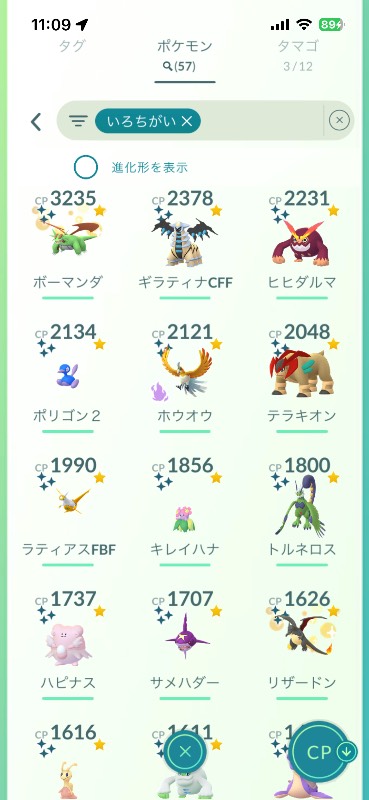
Task: Clear the search field
Action: tap(339, 121)
